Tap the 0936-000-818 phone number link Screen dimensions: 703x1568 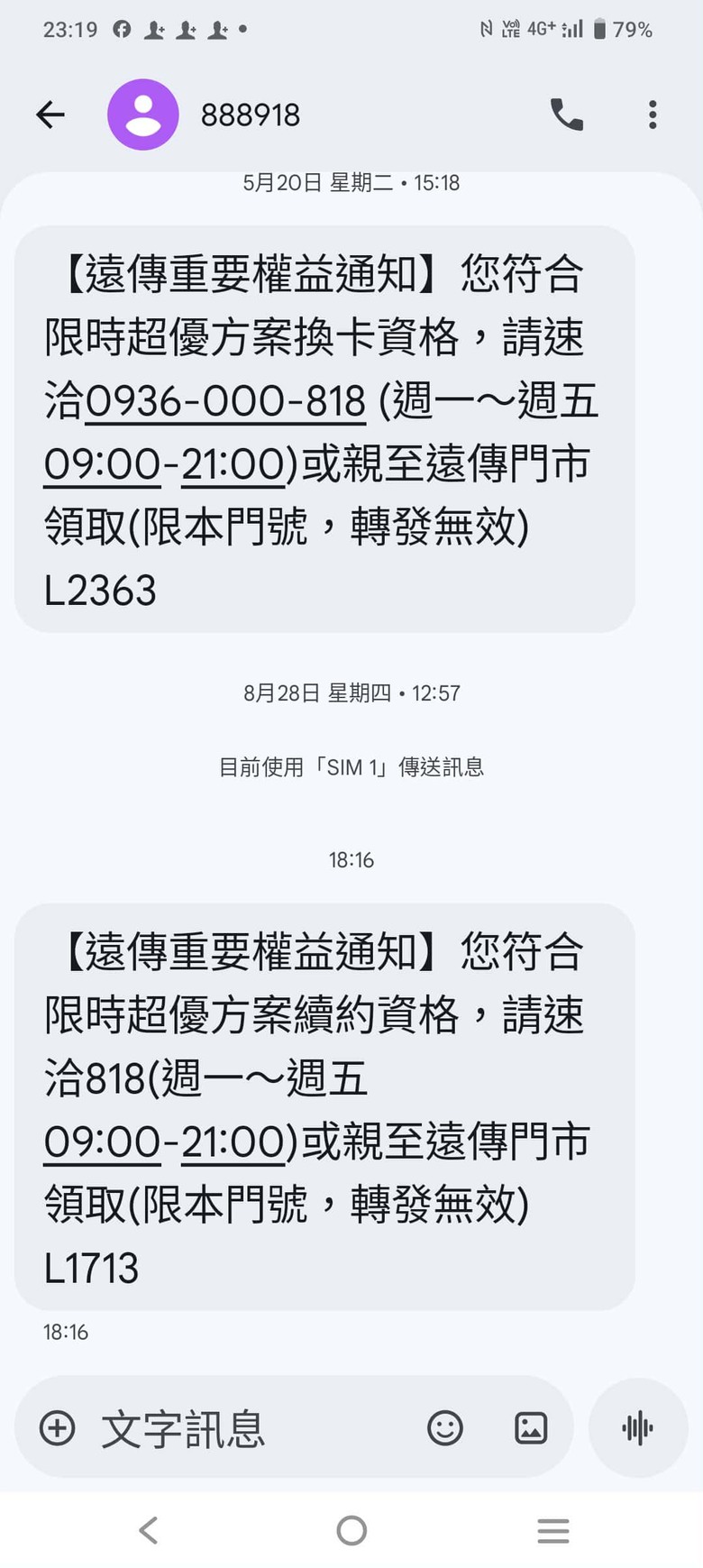point(225,401)
